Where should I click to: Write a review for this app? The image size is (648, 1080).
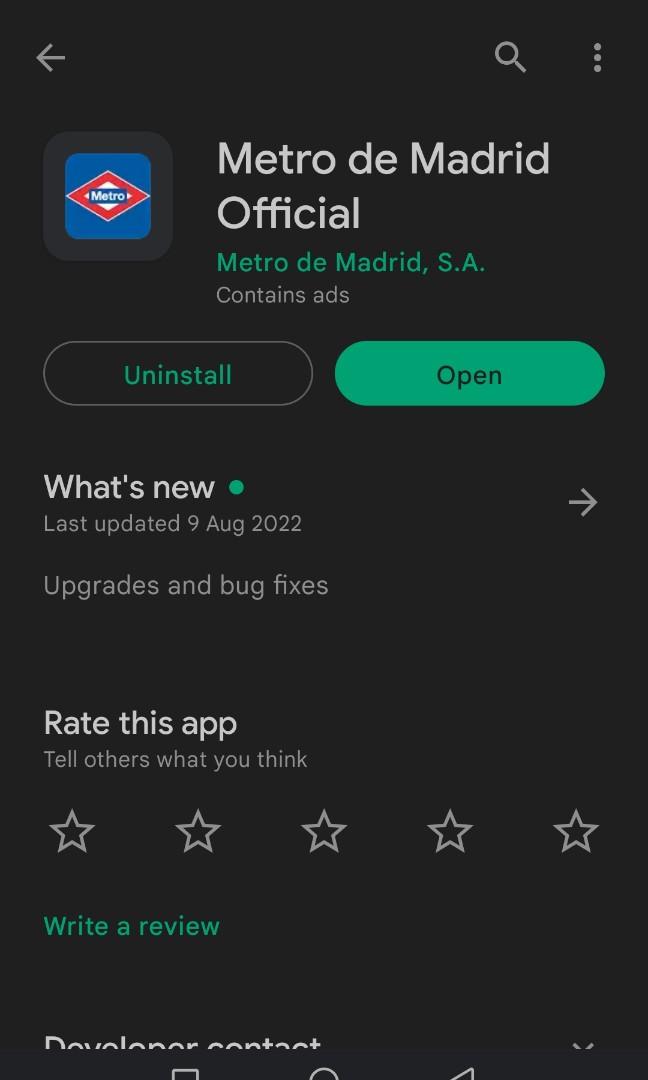point(131,926)
